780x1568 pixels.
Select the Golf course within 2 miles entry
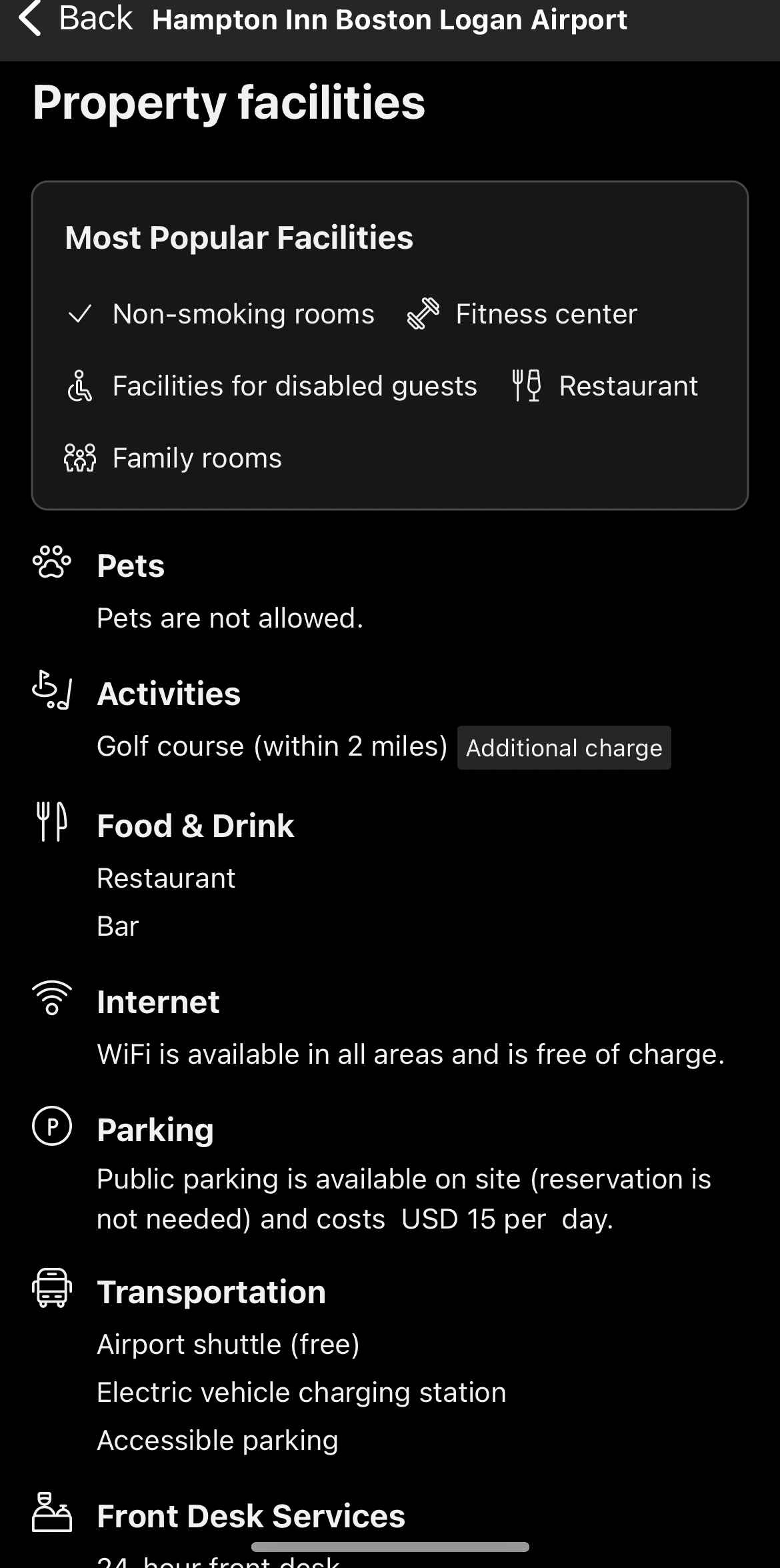pos(271,746)
